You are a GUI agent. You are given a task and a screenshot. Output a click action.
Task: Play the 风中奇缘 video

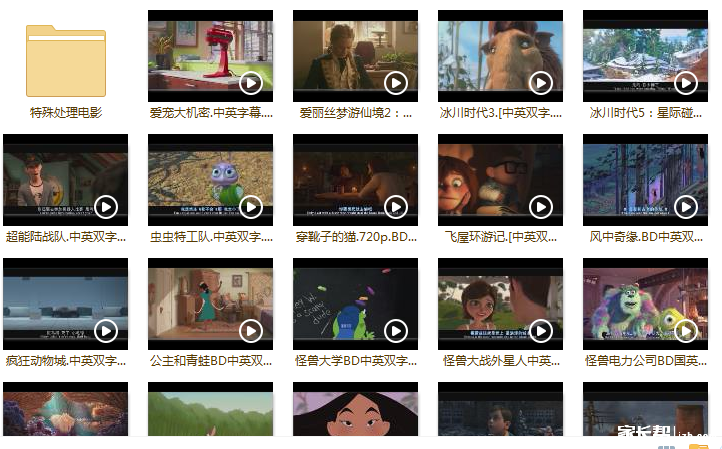(645, 180)
